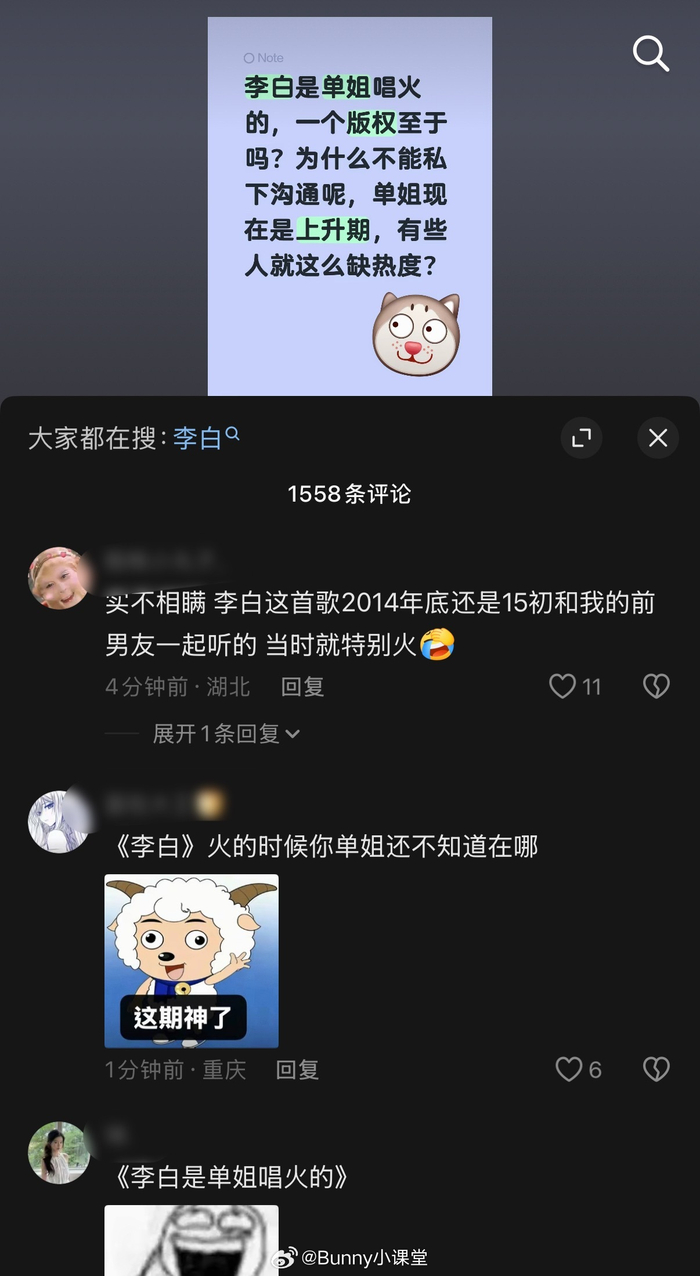Reply to the comment from 湖北

point(302,687)
